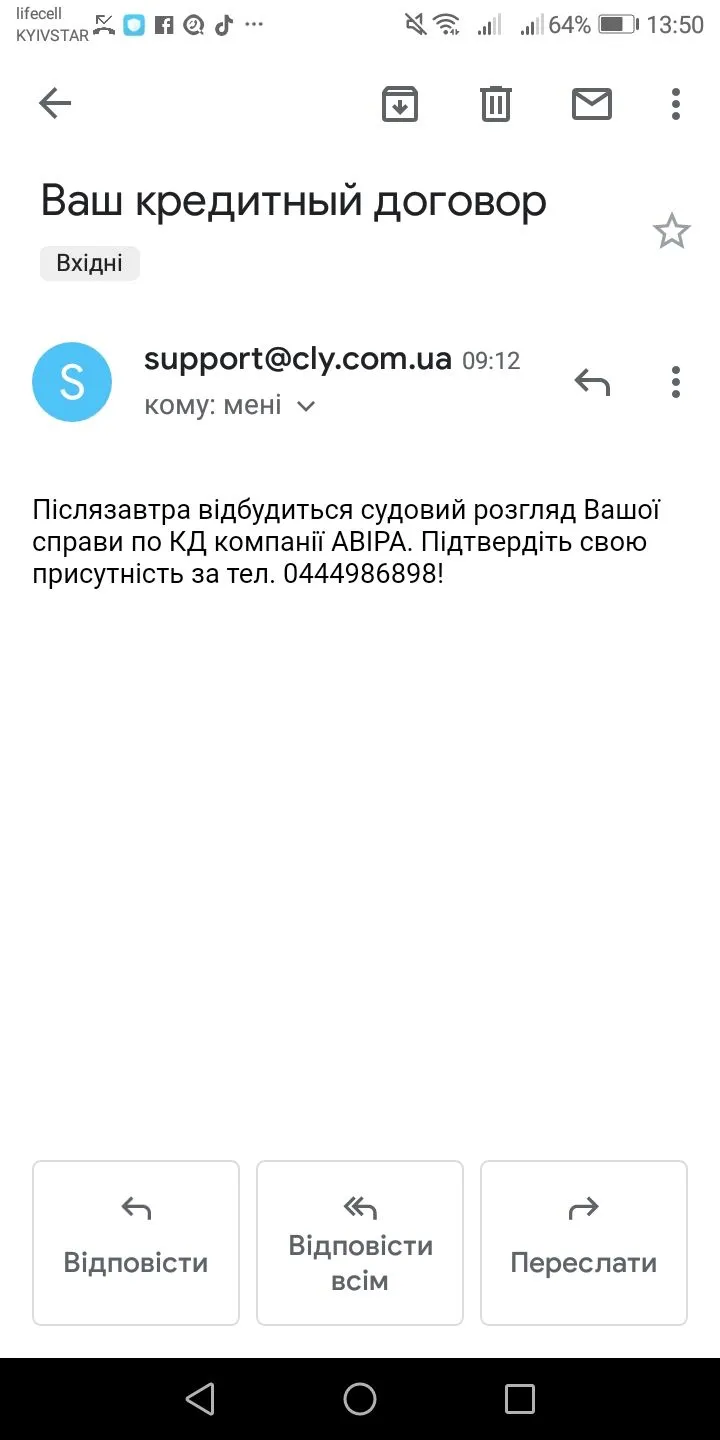Show recent apps

tap(520, 1399)
